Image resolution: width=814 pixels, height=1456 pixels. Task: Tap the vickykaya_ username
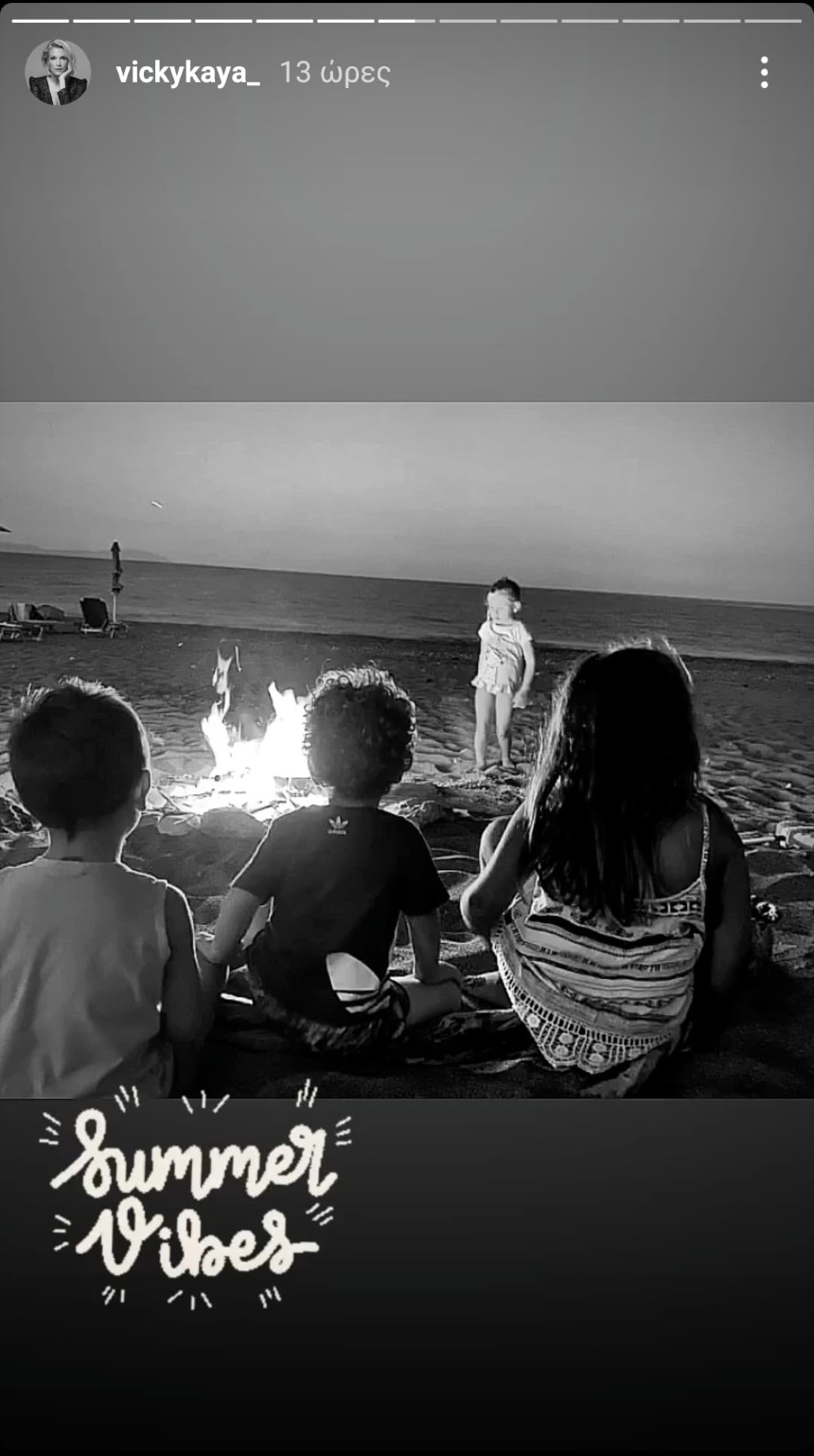187,73
